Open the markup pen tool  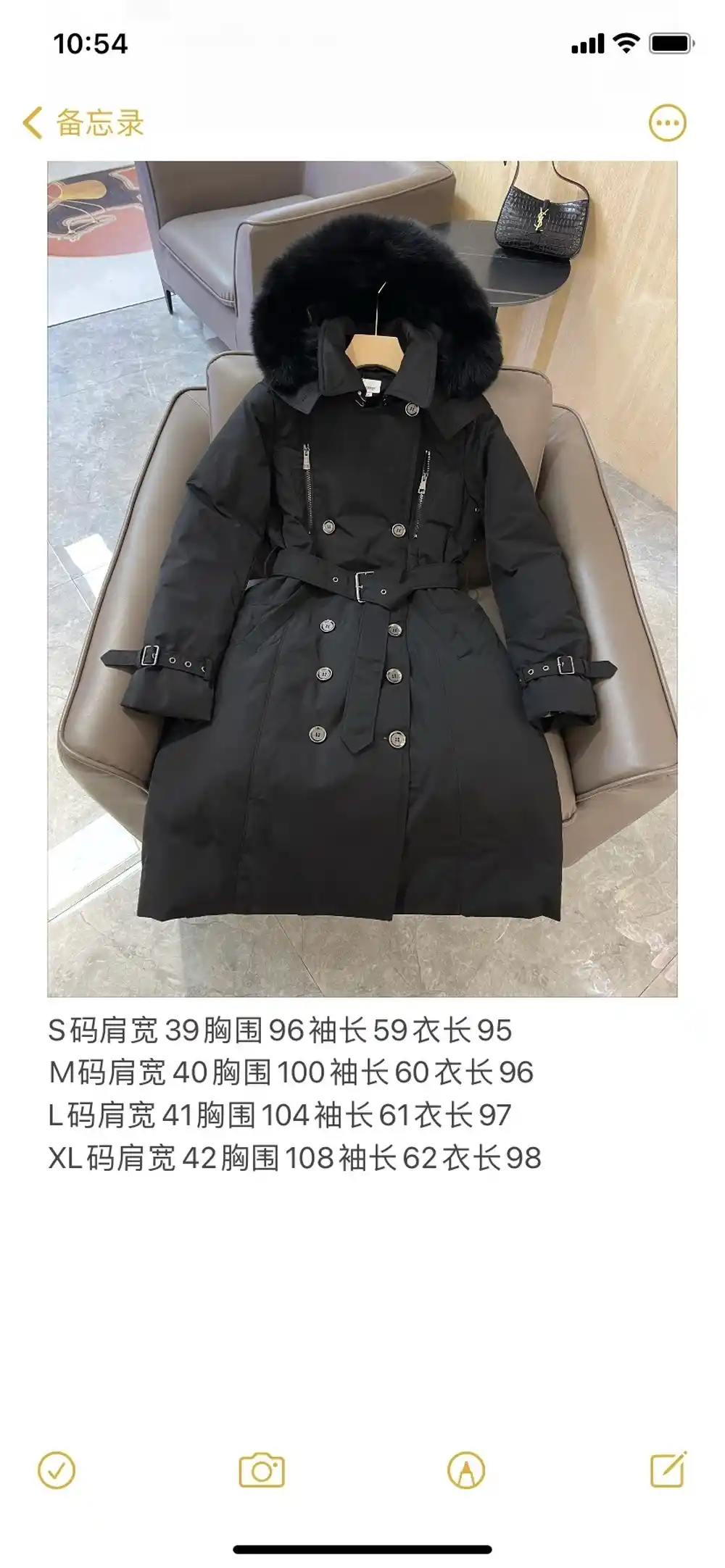(466, 1470)
